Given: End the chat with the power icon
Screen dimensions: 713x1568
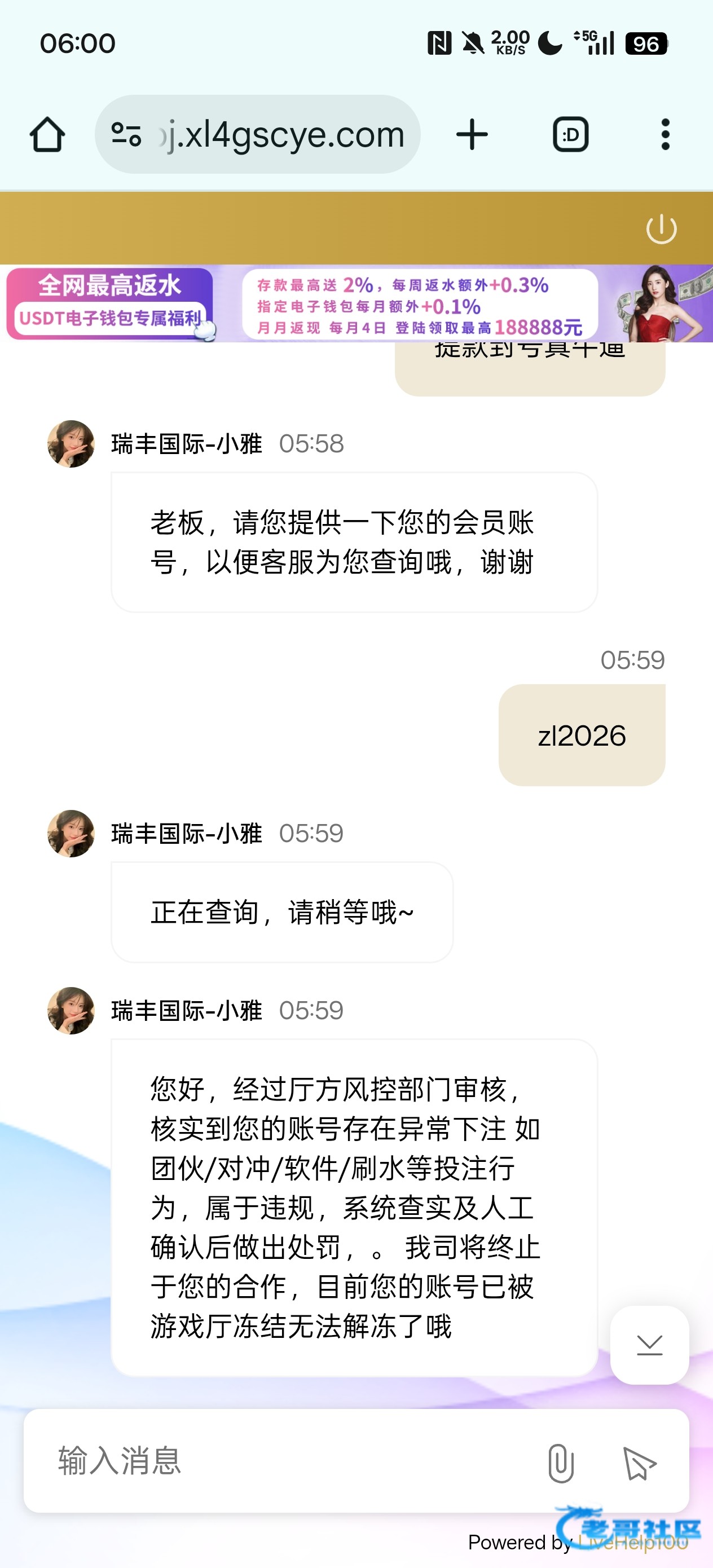Looking at the screenshot, I should click(x=661, y=230).
